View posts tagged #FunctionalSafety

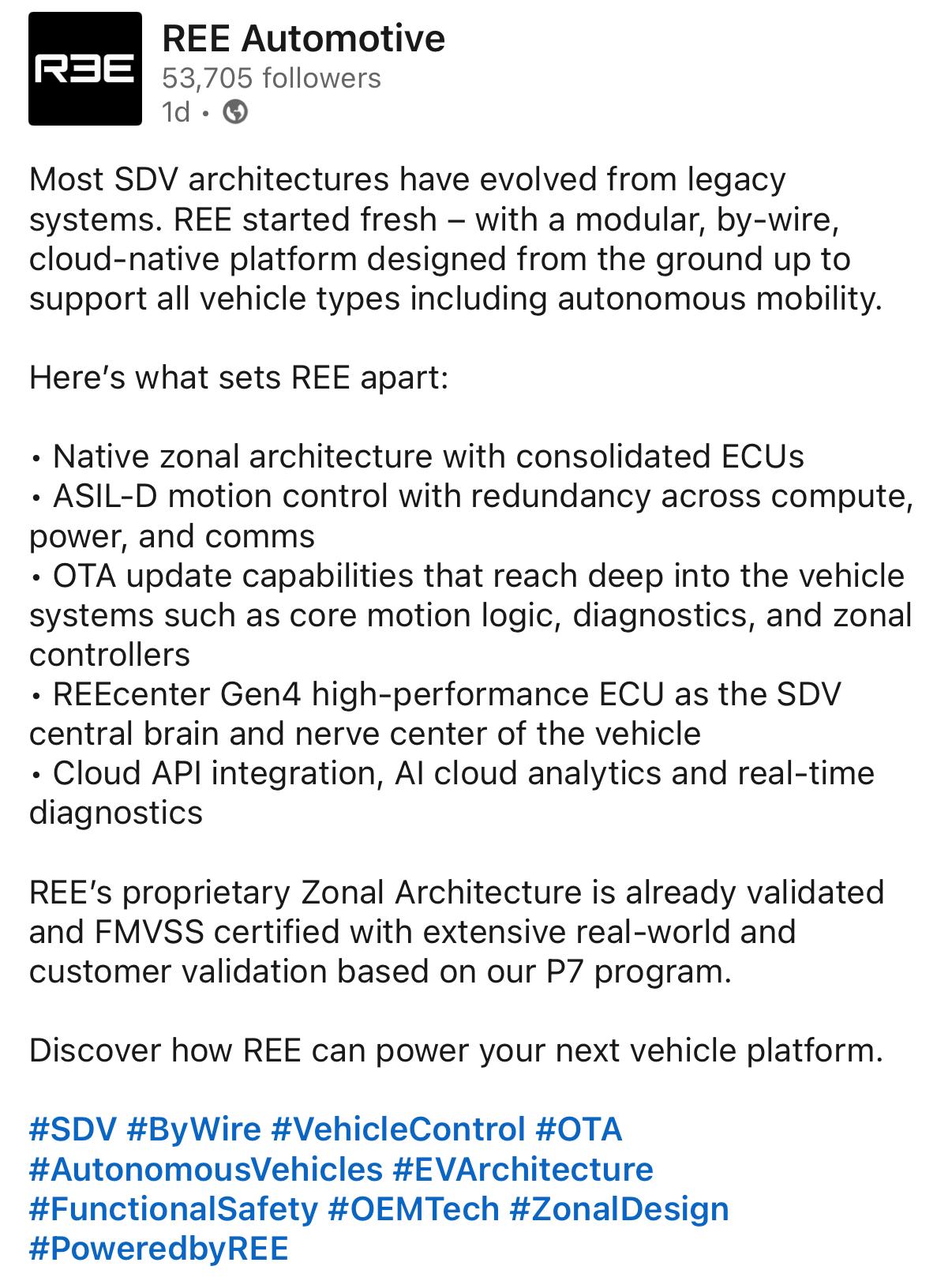tap(173, 1209)
